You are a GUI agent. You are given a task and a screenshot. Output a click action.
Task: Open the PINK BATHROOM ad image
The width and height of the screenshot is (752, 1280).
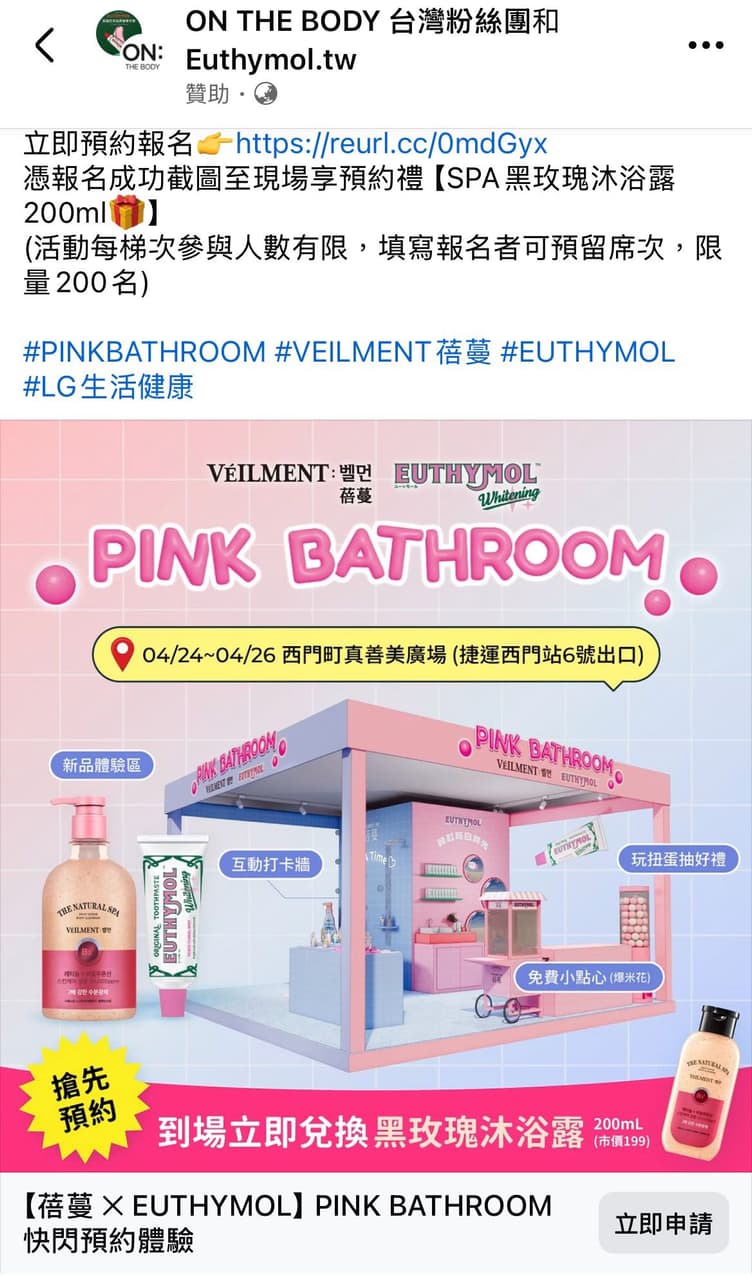[x=376, y=795]
